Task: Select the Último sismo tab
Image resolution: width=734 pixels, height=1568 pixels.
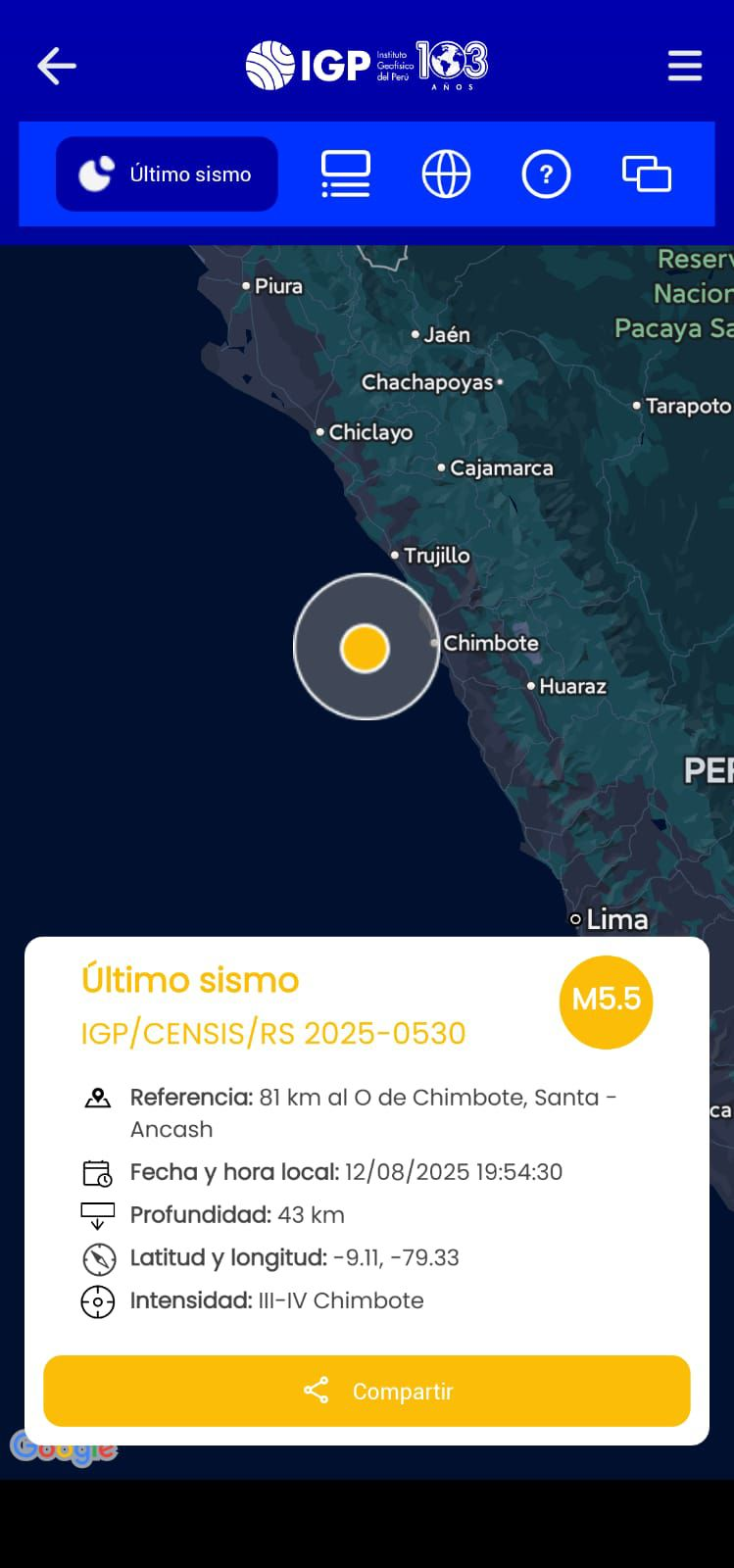Action: click(x=167, y=174)
